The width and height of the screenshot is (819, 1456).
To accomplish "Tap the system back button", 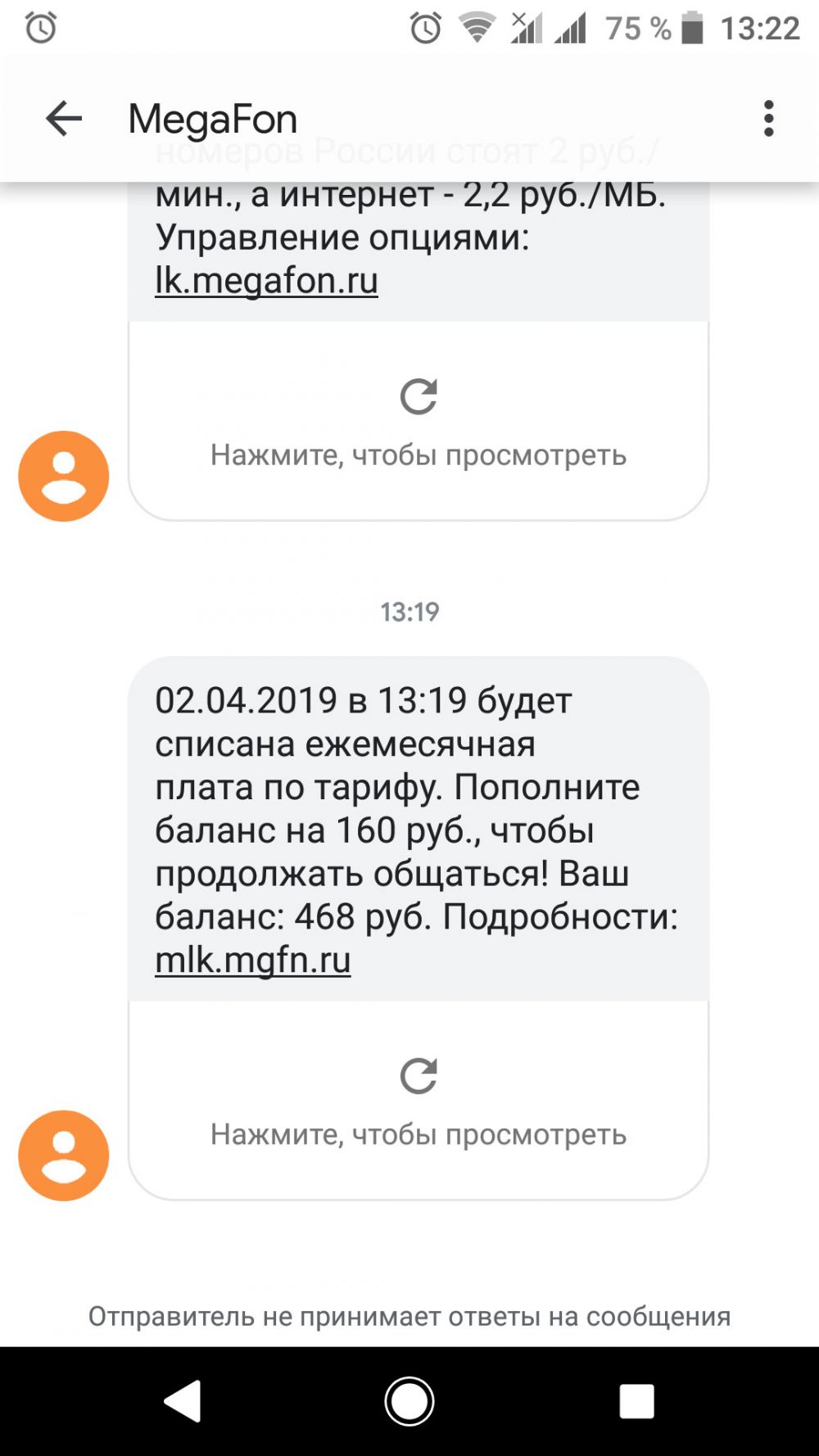I will click(x=183, y=1401).
